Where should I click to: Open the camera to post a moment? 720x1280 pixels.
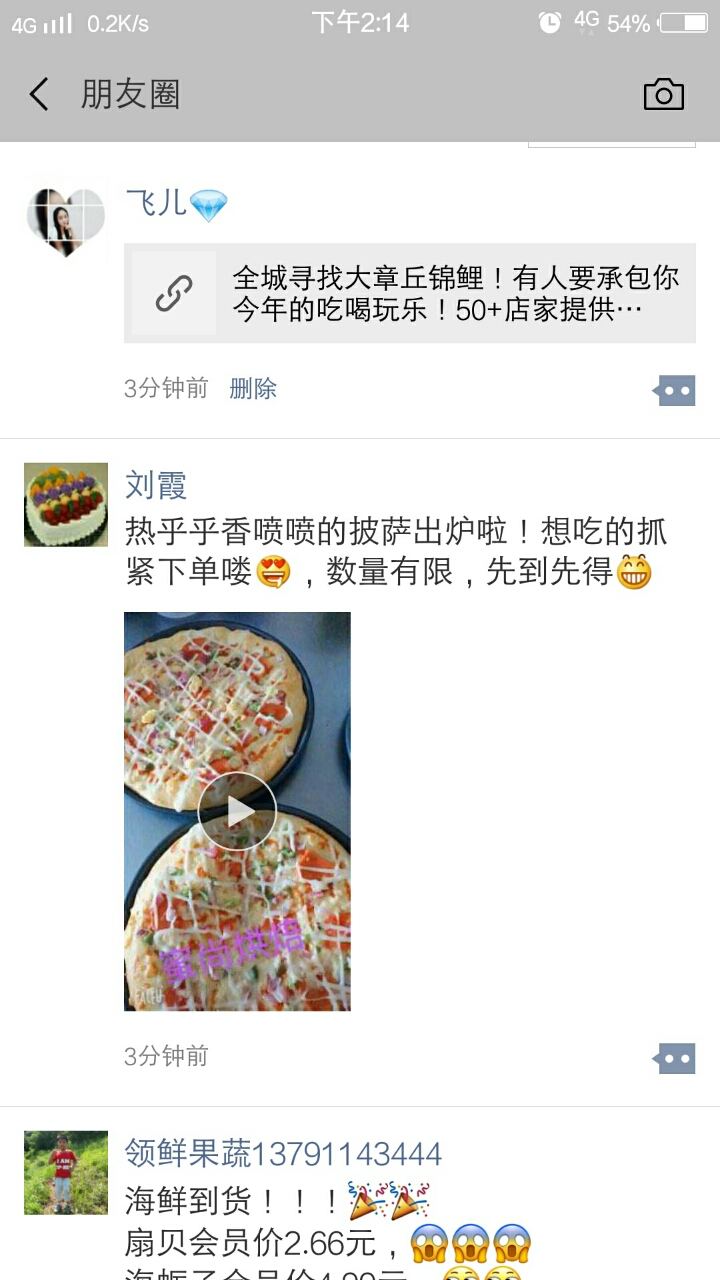click(663, 95)
